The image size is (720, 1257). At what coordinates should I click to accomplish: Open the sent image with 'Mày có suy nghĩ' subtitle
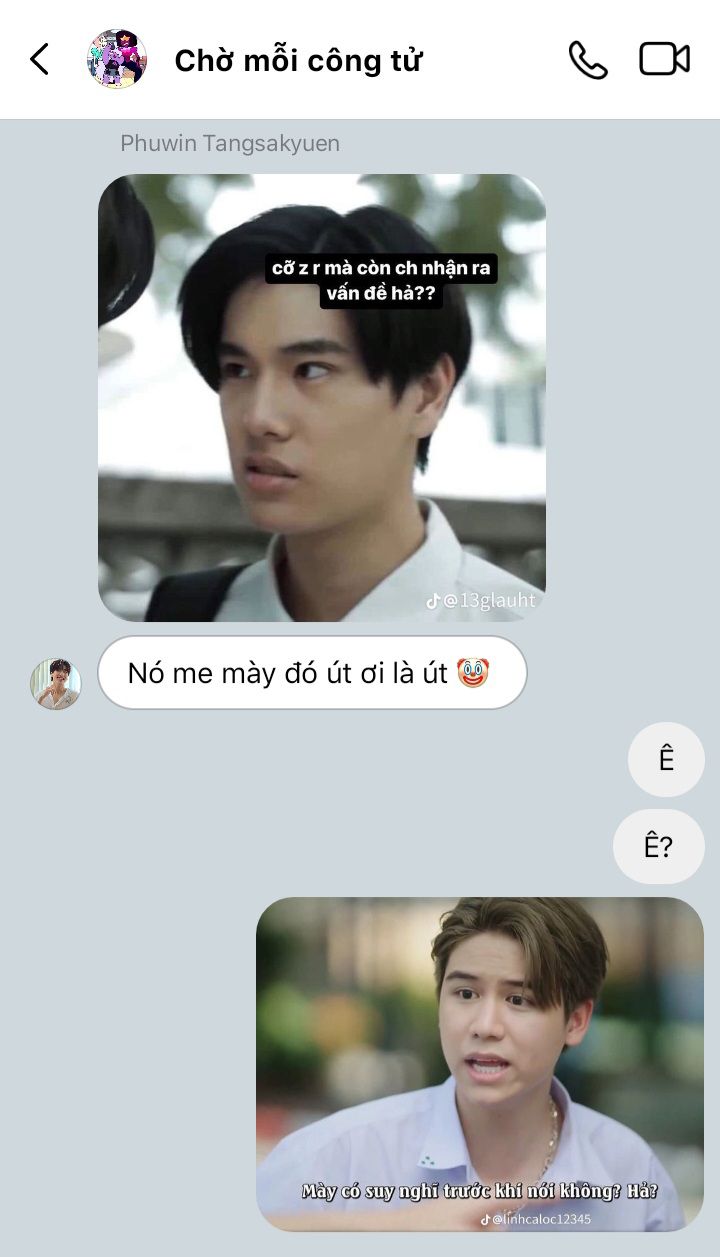click(480, 1063)
